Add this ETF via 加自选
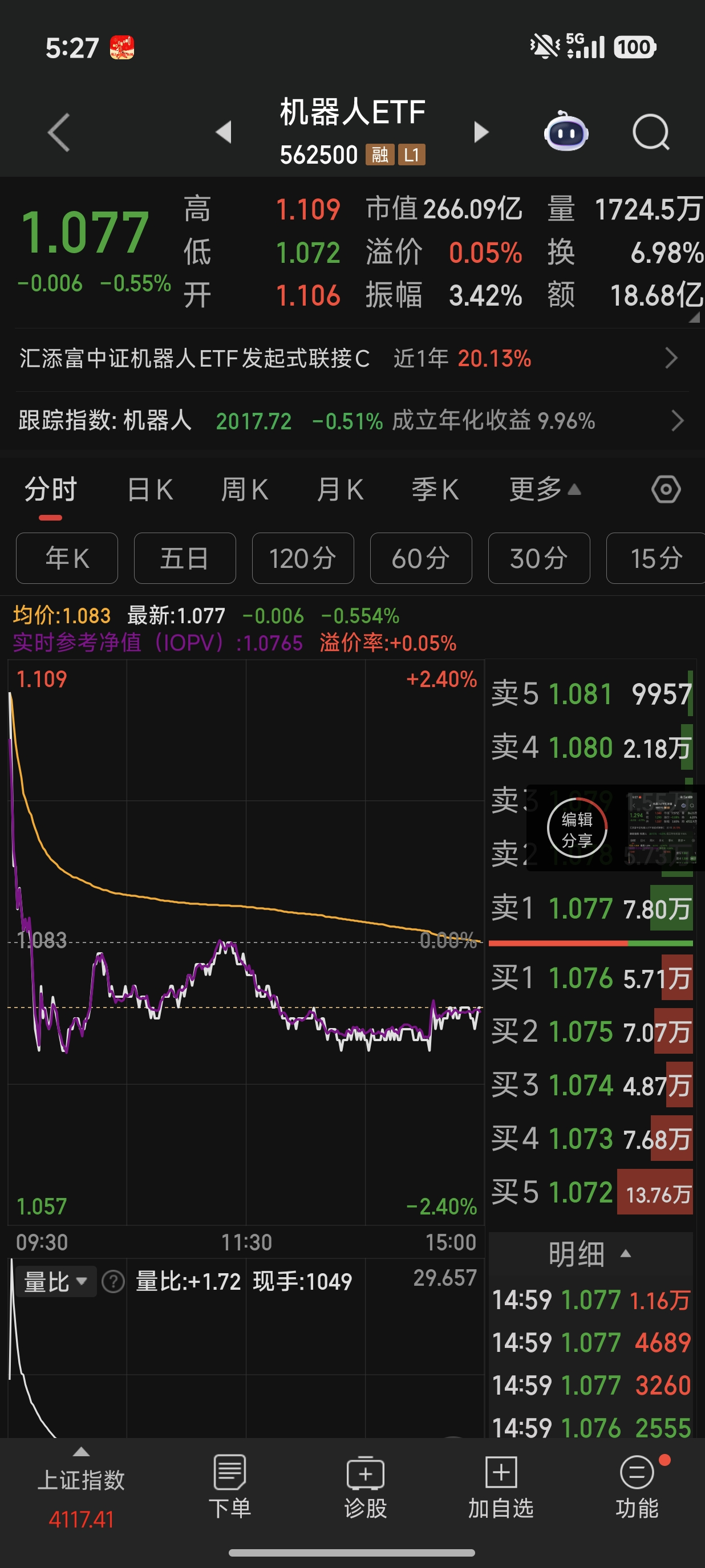 pyautogui.click(x=500, y=1486)
